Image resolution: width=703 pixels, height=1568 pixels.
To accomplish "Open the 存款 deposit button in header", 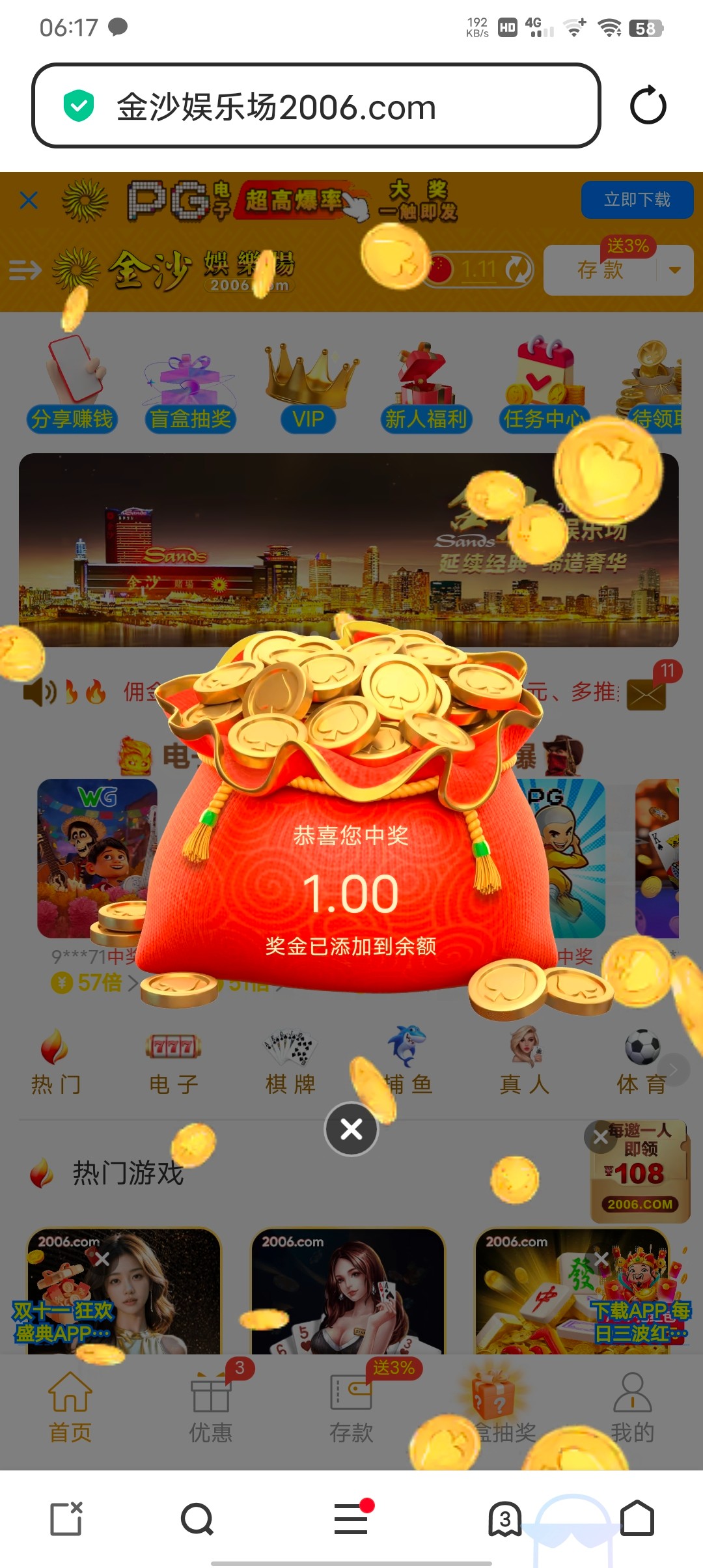I will point(600,270).
